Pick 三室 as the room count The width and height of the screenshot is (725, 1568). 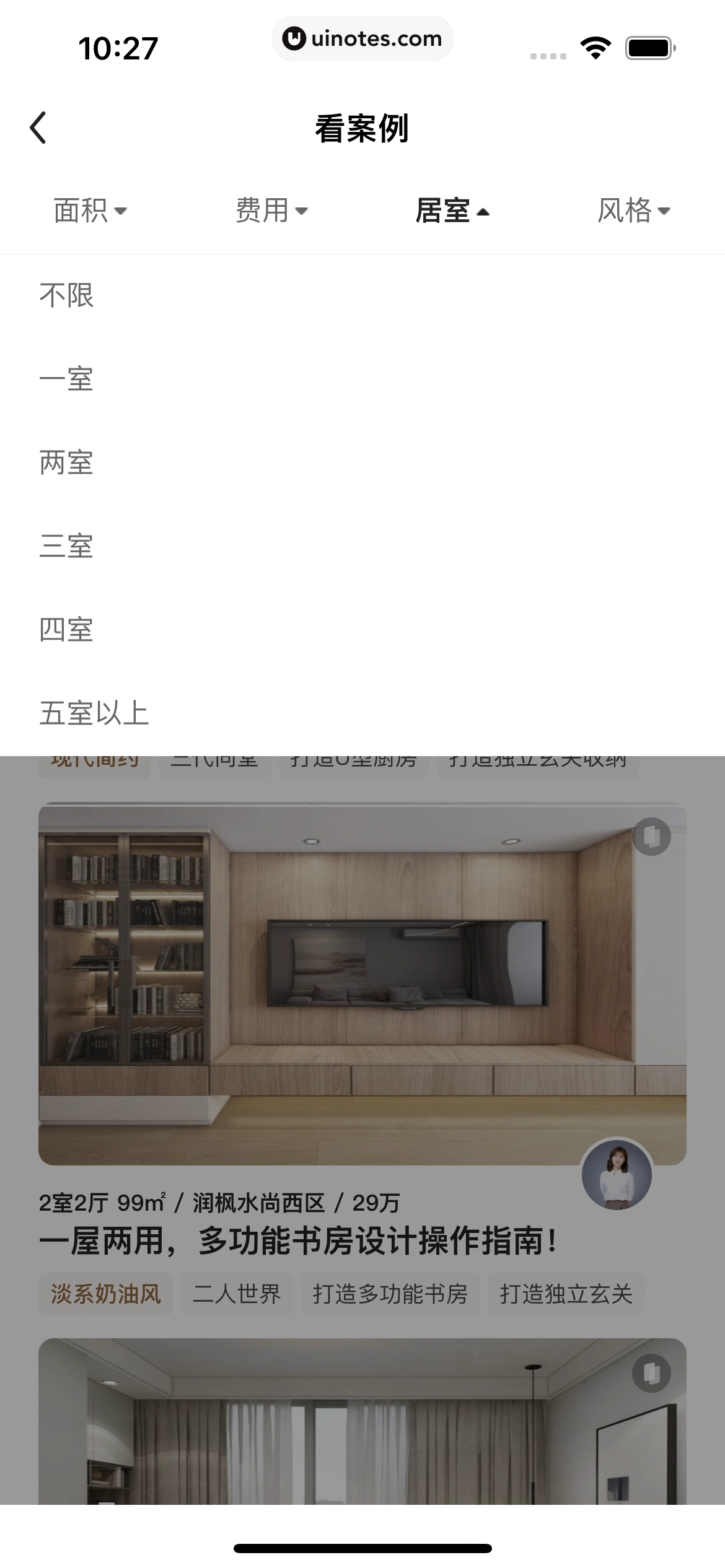point(66,546)
